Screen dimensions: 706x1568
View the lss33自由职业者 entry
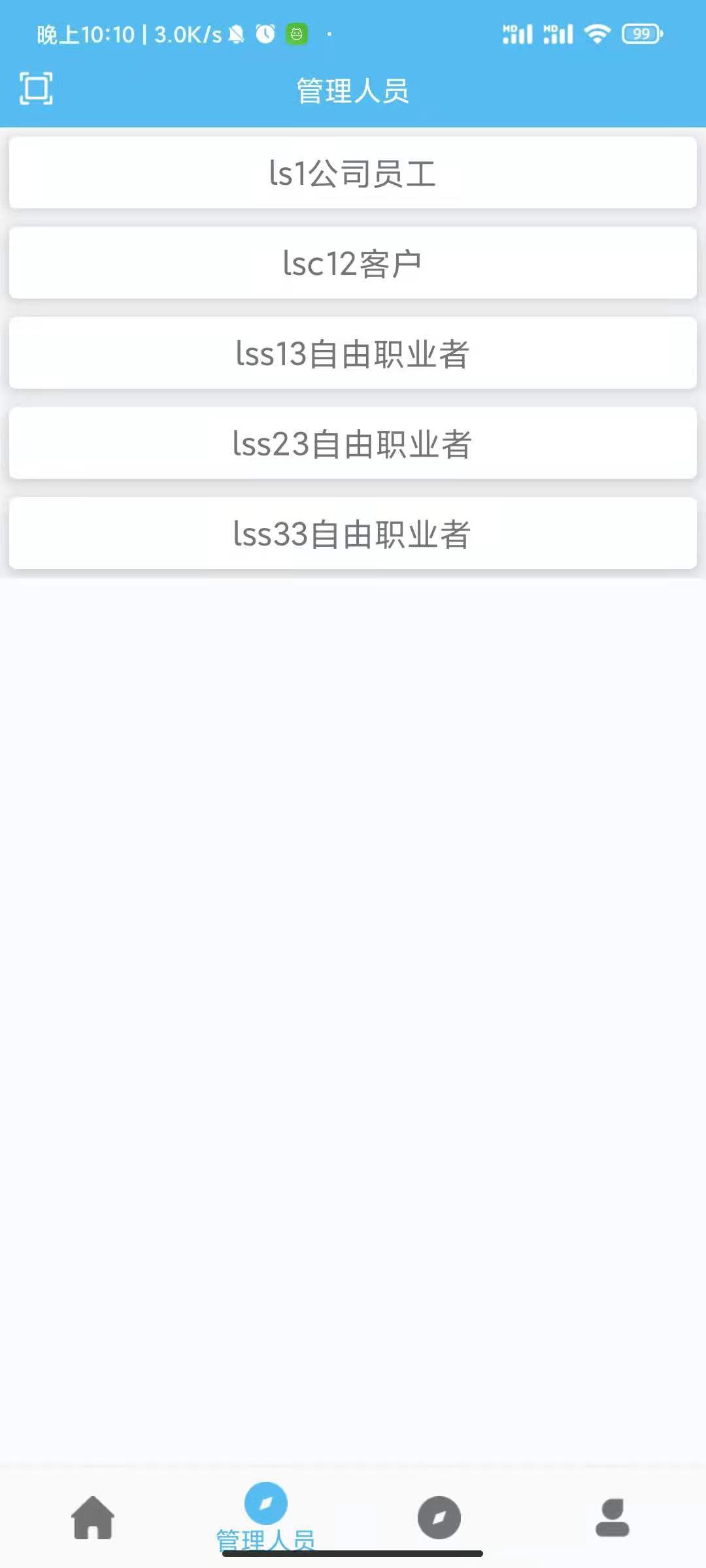pyautogui.click(x=352, y=534)
